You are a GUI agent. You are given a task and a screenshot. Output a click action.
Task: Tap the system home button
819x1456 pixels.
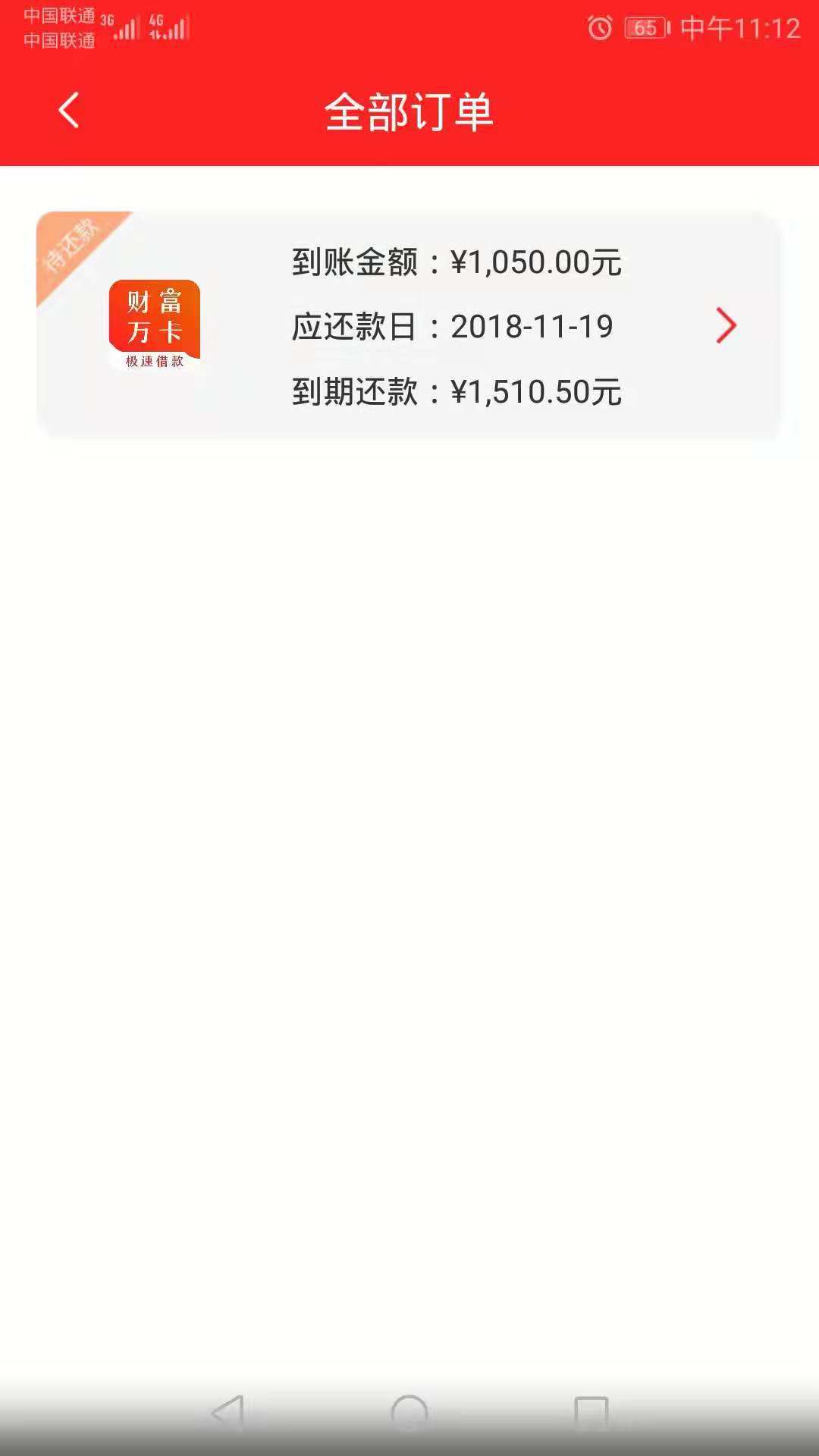coord(409,1414)
